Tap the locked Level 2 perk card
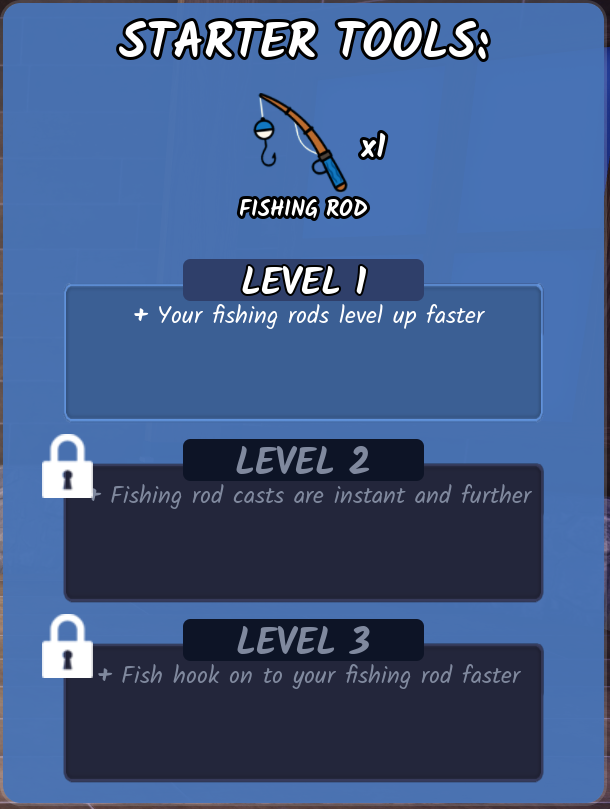610x809 pixels. 303,532
